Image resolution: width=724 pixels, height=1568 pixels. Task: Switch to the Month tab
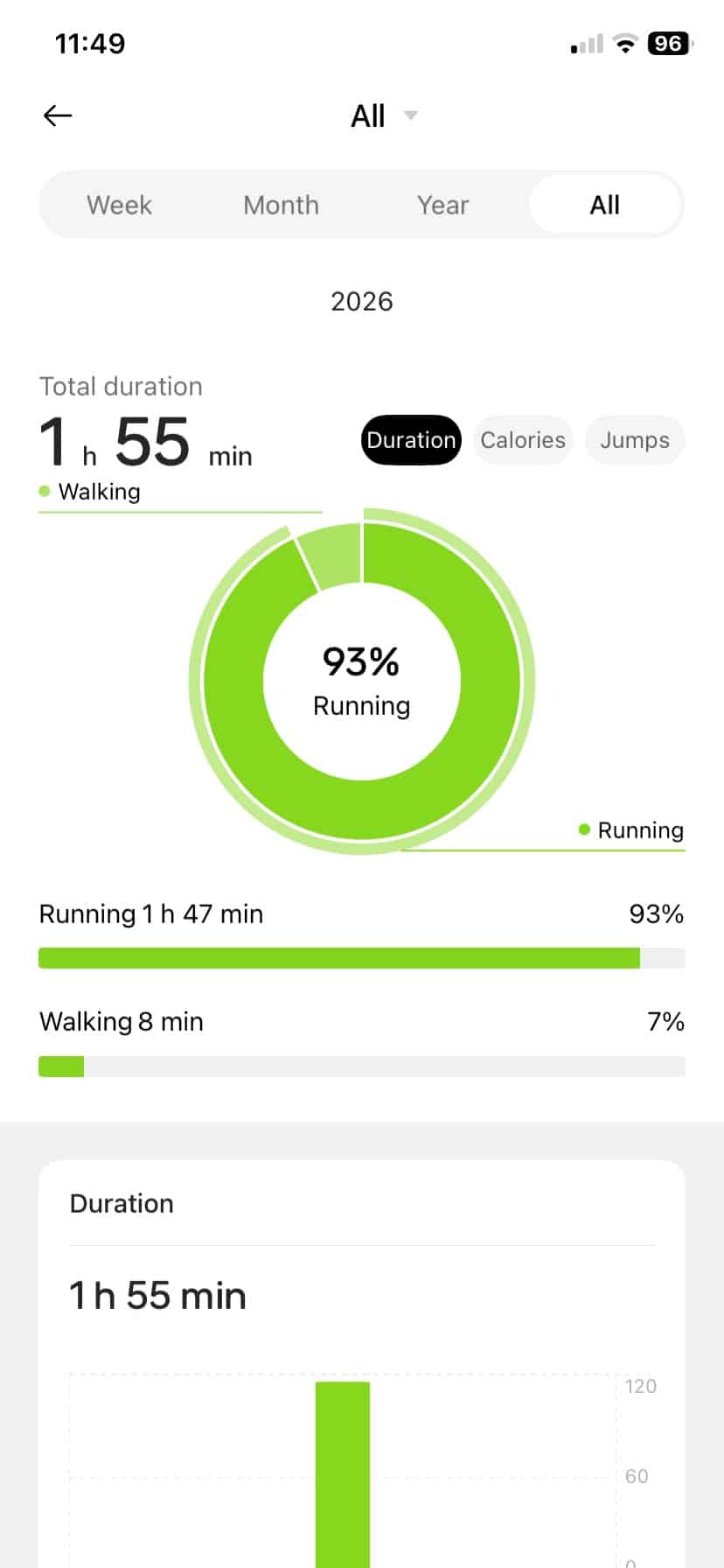[281, 205]
